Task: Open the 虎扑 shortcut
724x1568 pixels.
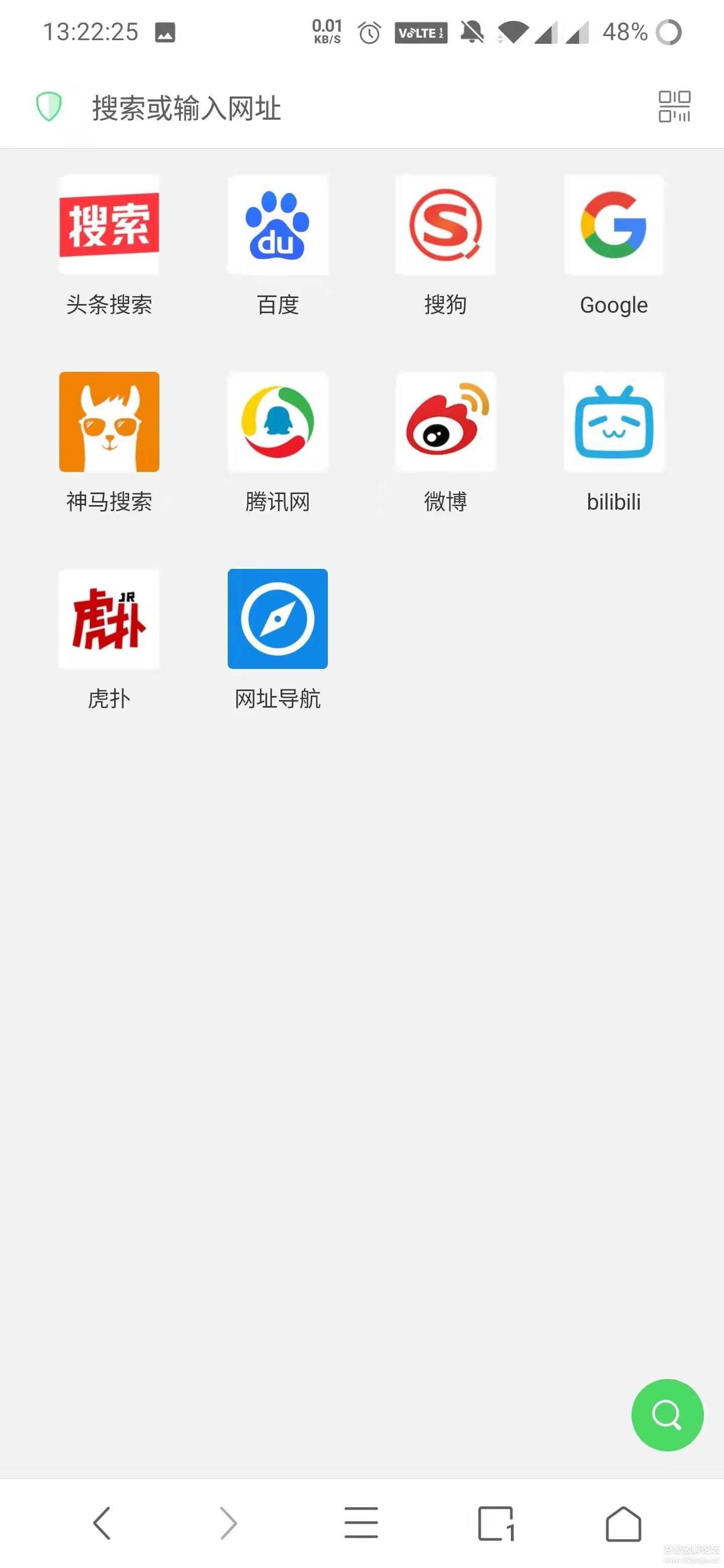Action: coord(109,619)
